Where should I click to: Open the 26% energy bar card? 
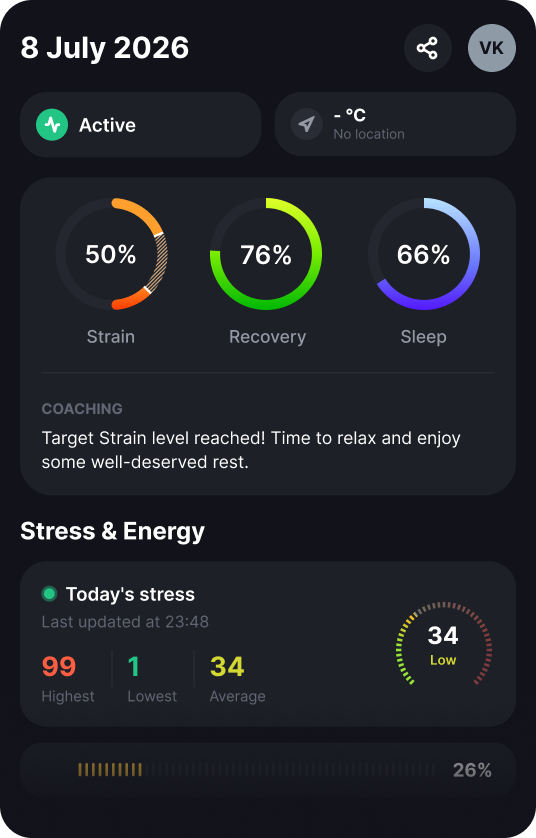(x=268, y=770)
